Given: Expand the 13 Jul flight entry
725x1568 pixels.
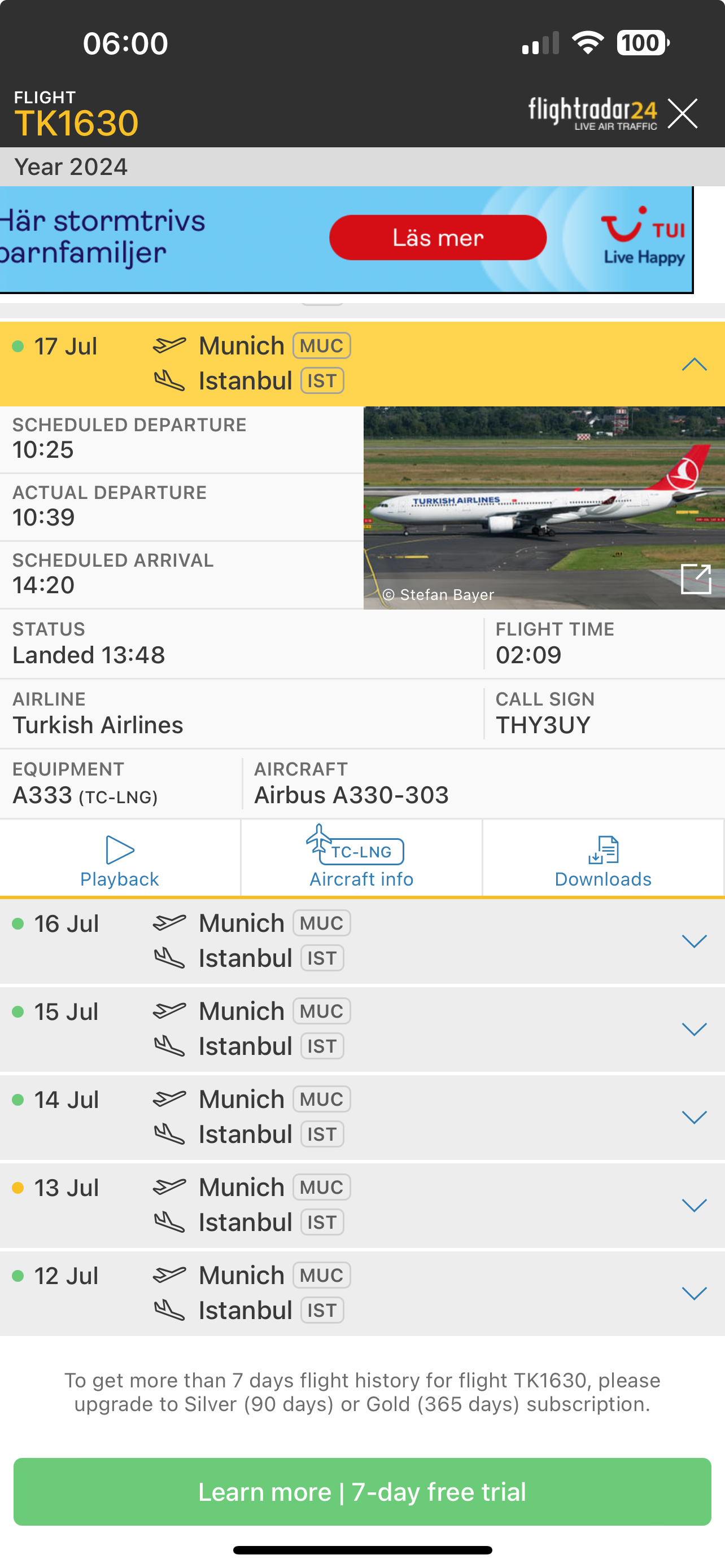Looking at the screenshot, I should (693, 1205).
